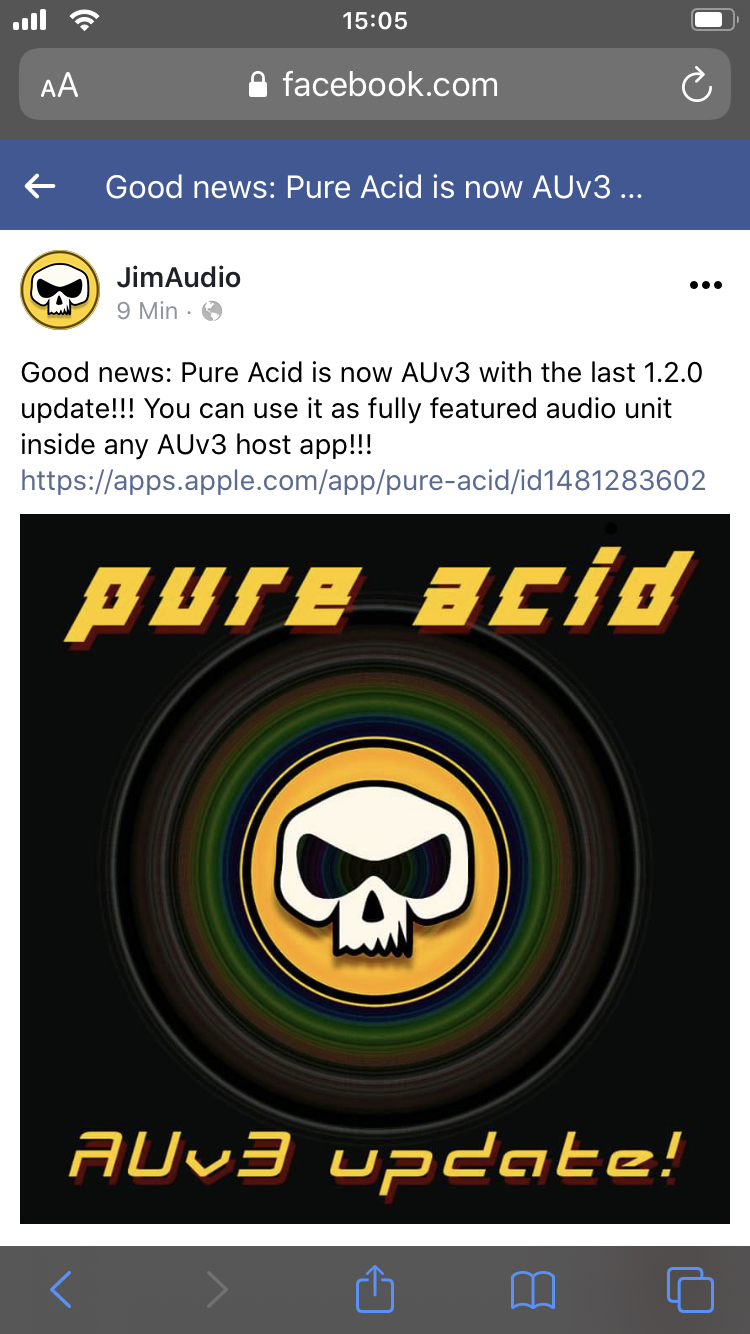The height and width of the screenshot is (1334, 750).
Task: View the Pure Acid AUv3 update image
Action: 375,869
